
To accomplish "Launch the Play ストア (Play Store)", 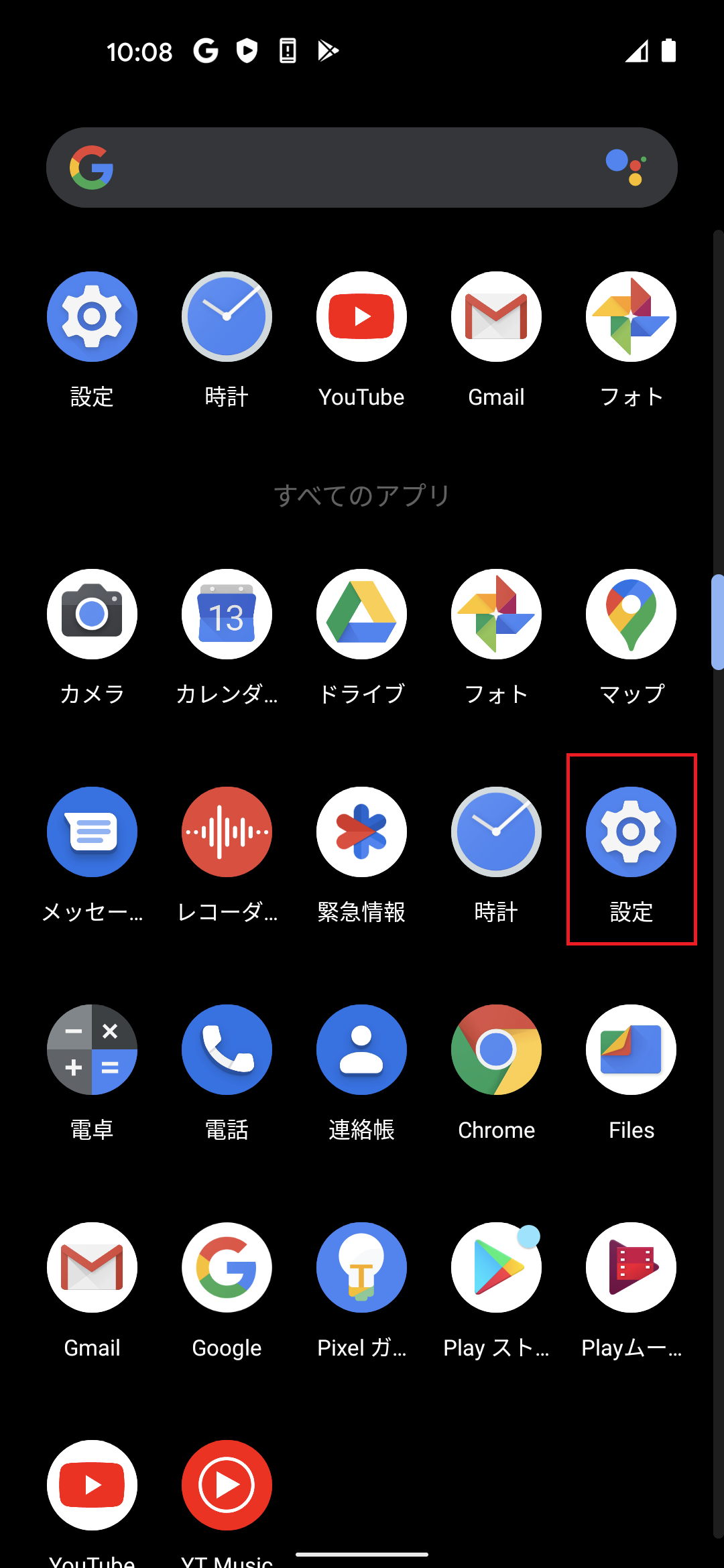I will click(x=495, y=1266).
